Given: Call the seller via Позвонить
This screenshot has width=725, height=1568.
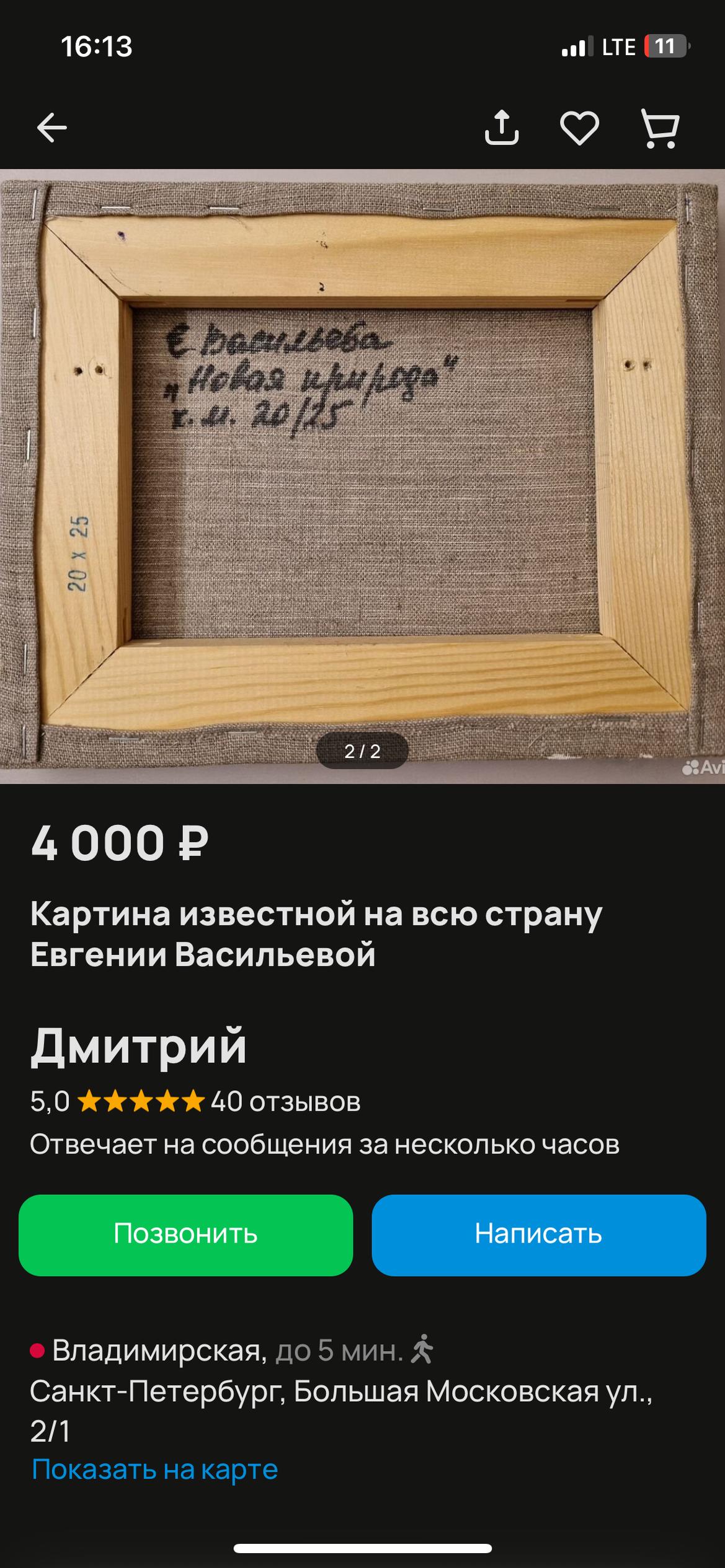Looking at the screenshot, I should [185, 1234].
